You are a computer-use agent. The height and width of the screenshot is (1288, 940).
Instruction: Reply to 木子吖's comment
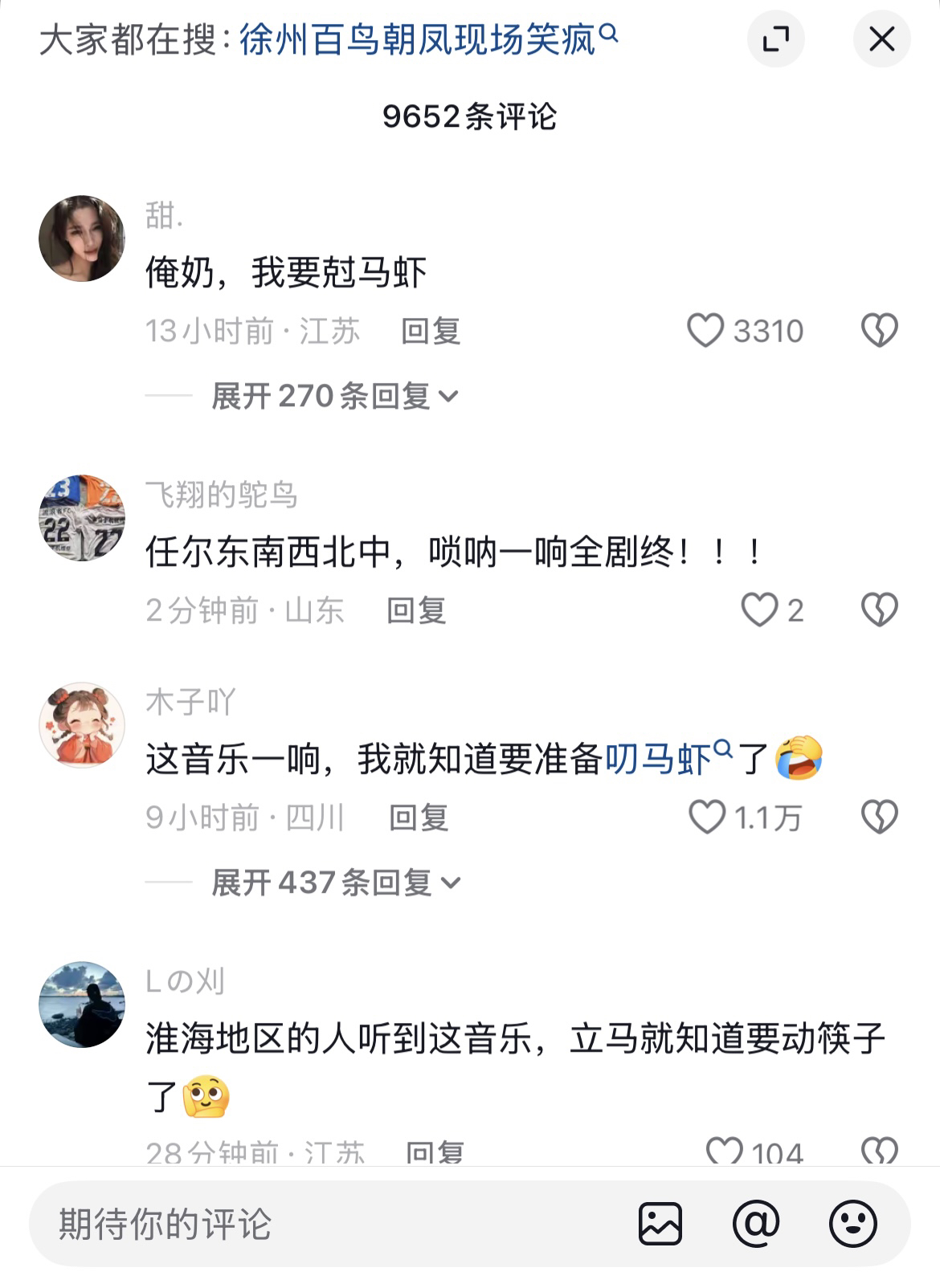[x=419, y=817]
